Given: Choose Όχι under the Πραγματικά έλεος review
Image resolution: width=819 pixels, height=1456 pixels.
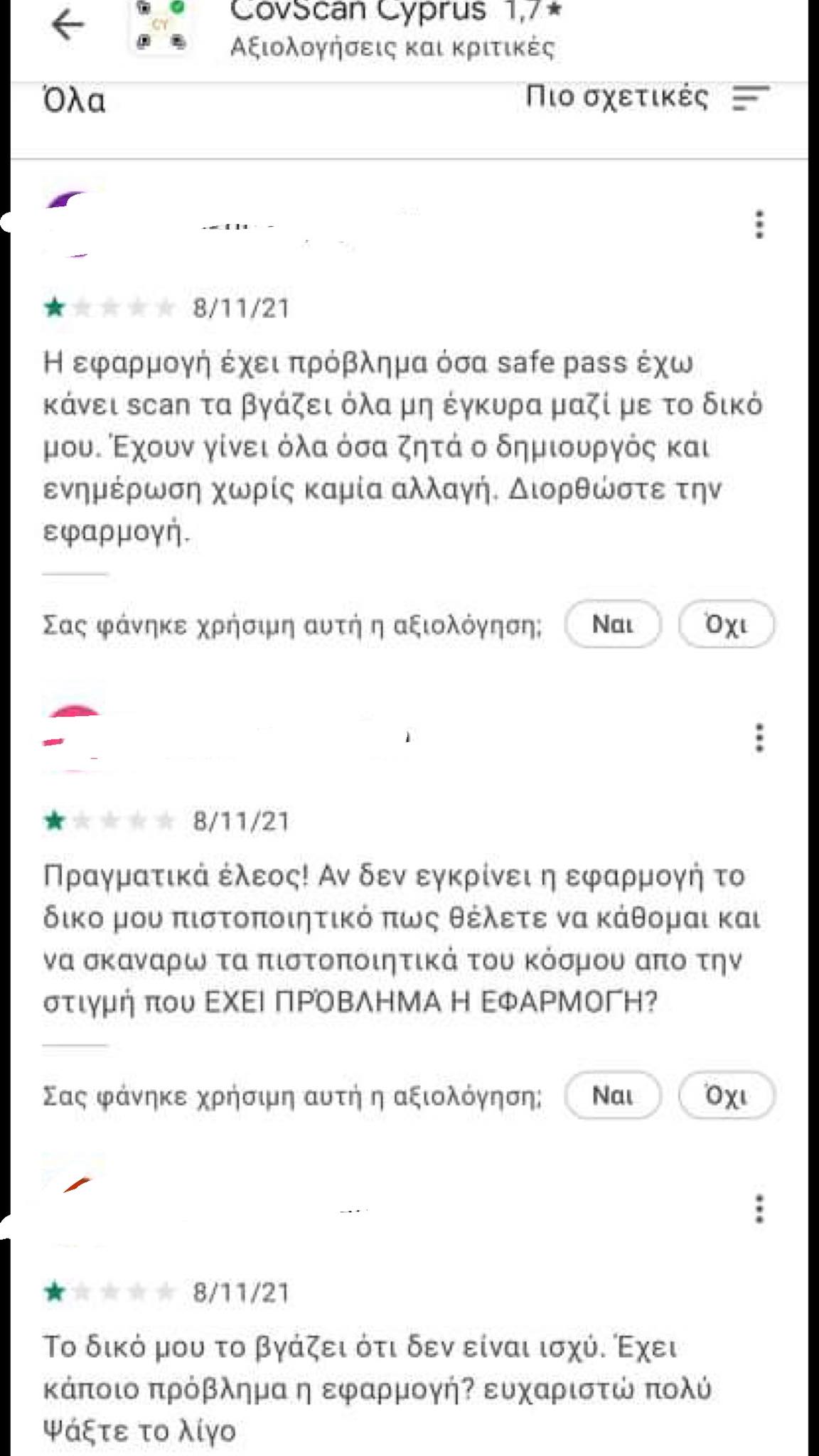Looking at the screenshot, I should [x=726, y=1096].
